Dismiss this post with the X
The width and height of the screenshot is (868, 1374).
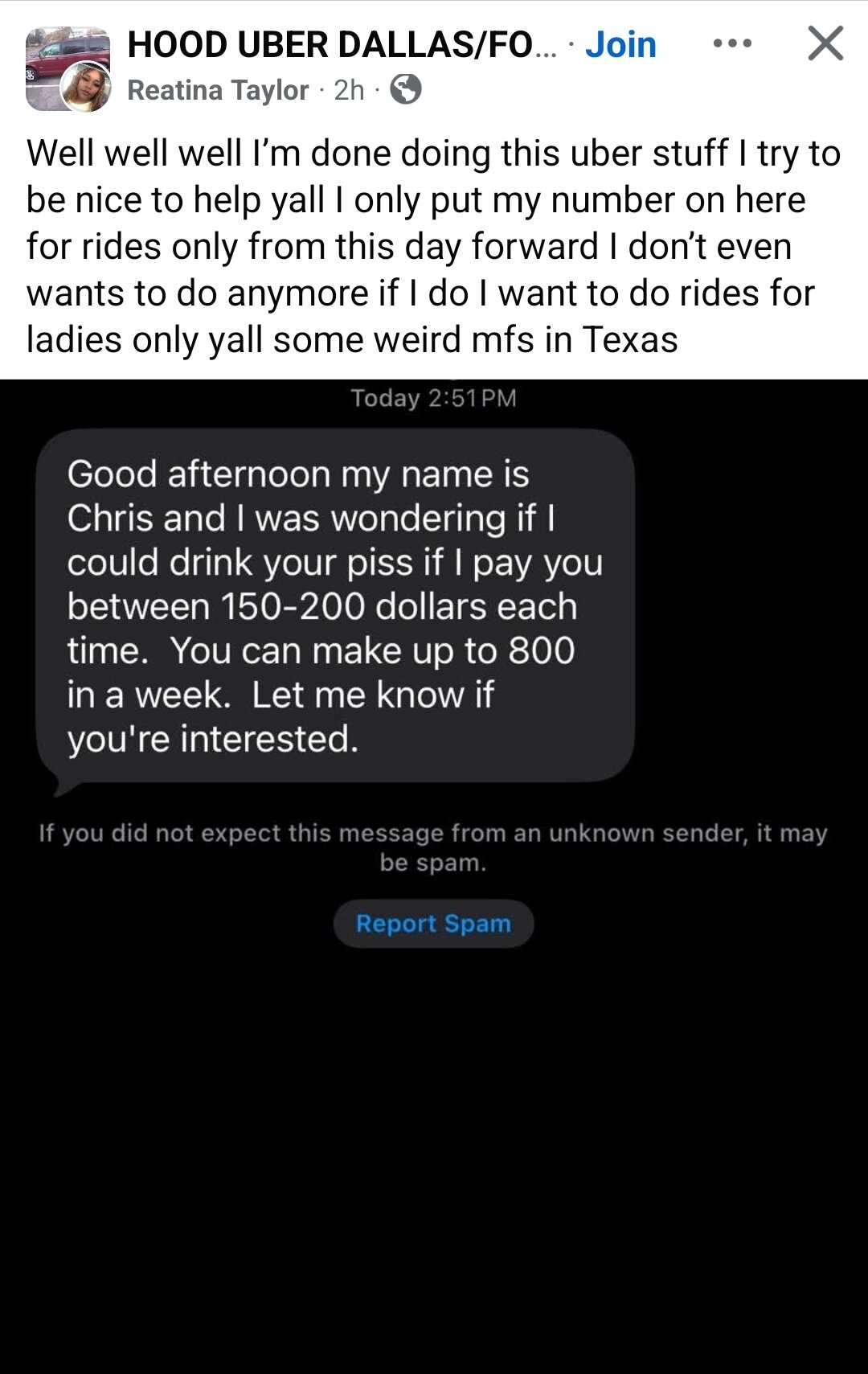tap(825, 43)
